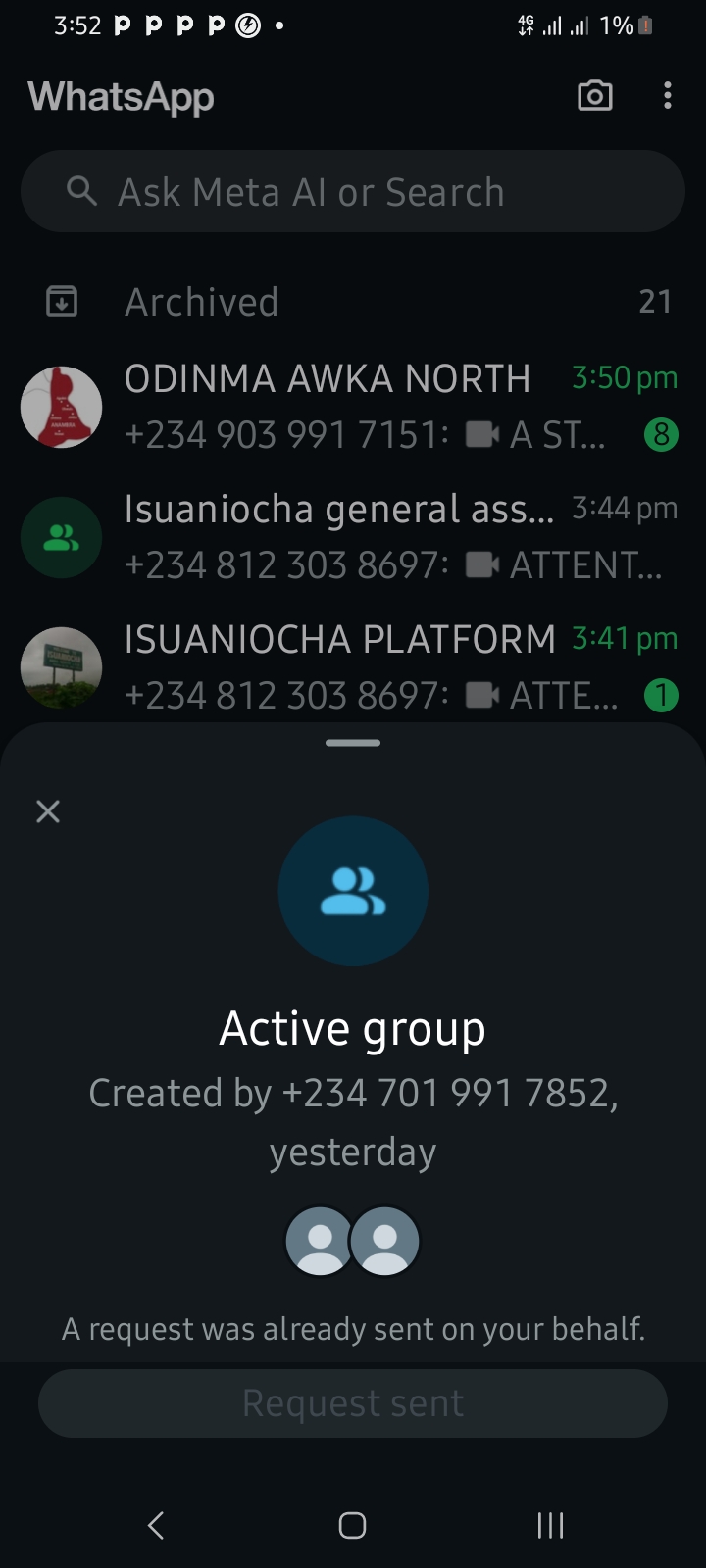Open the Archived chats row
Image resolution: width=706 pixels, height=1568 pixels.
tap(353, 302)
